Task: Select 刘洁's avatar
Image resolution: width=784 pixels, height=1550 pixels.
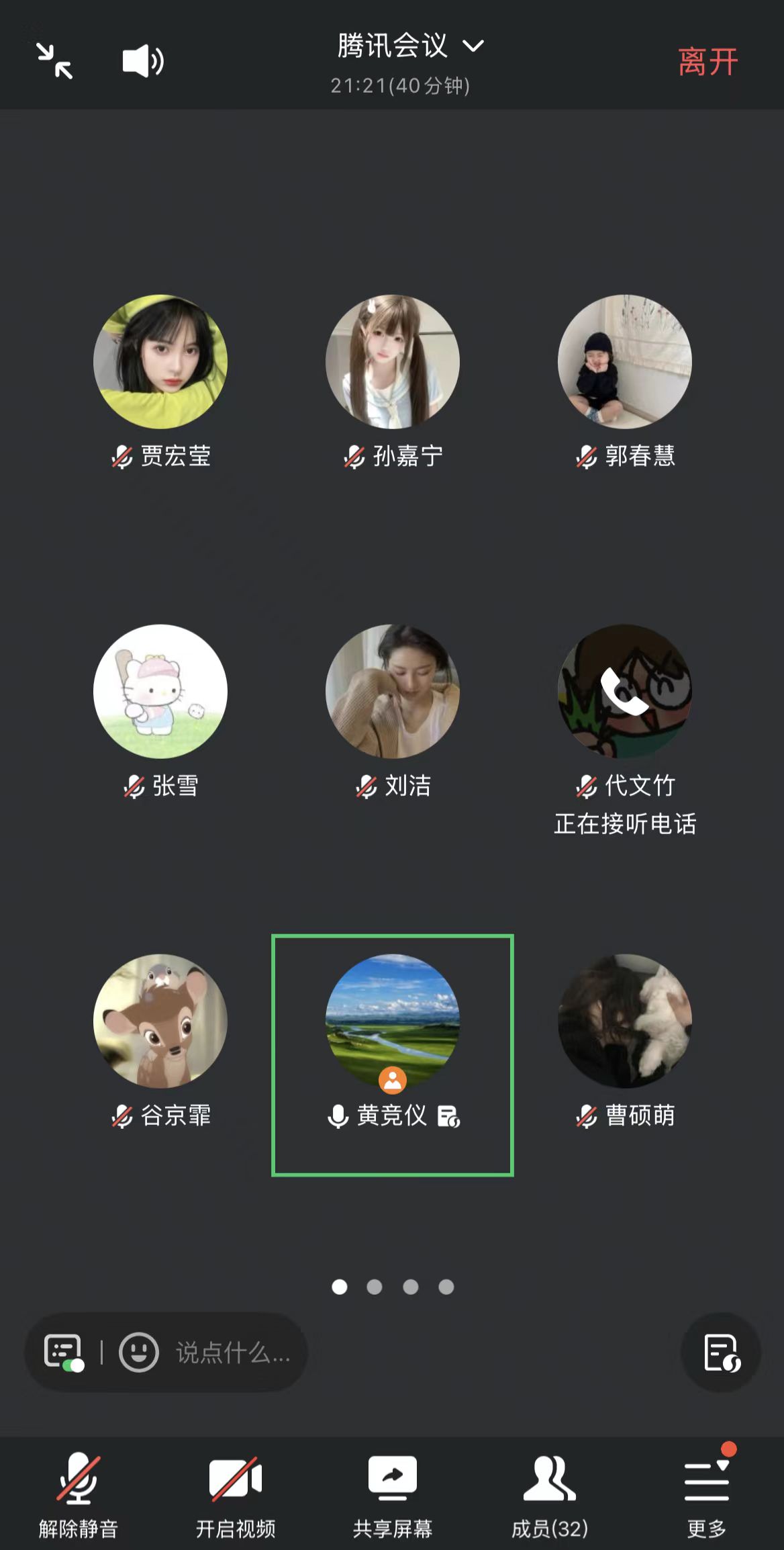Action: click(x=393, y=692)
